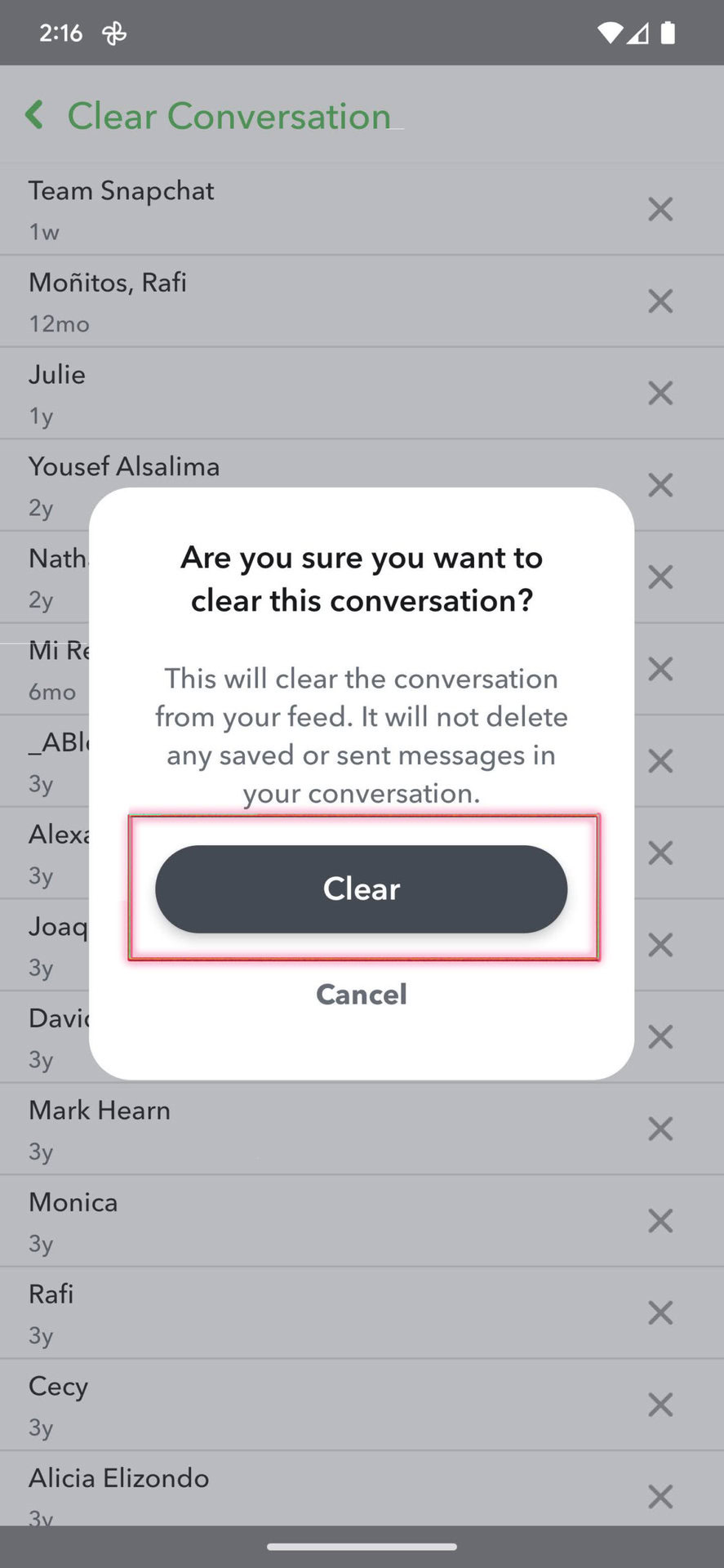
Task: Remove Julie's conversation
Action: click(x=660, y=393)
